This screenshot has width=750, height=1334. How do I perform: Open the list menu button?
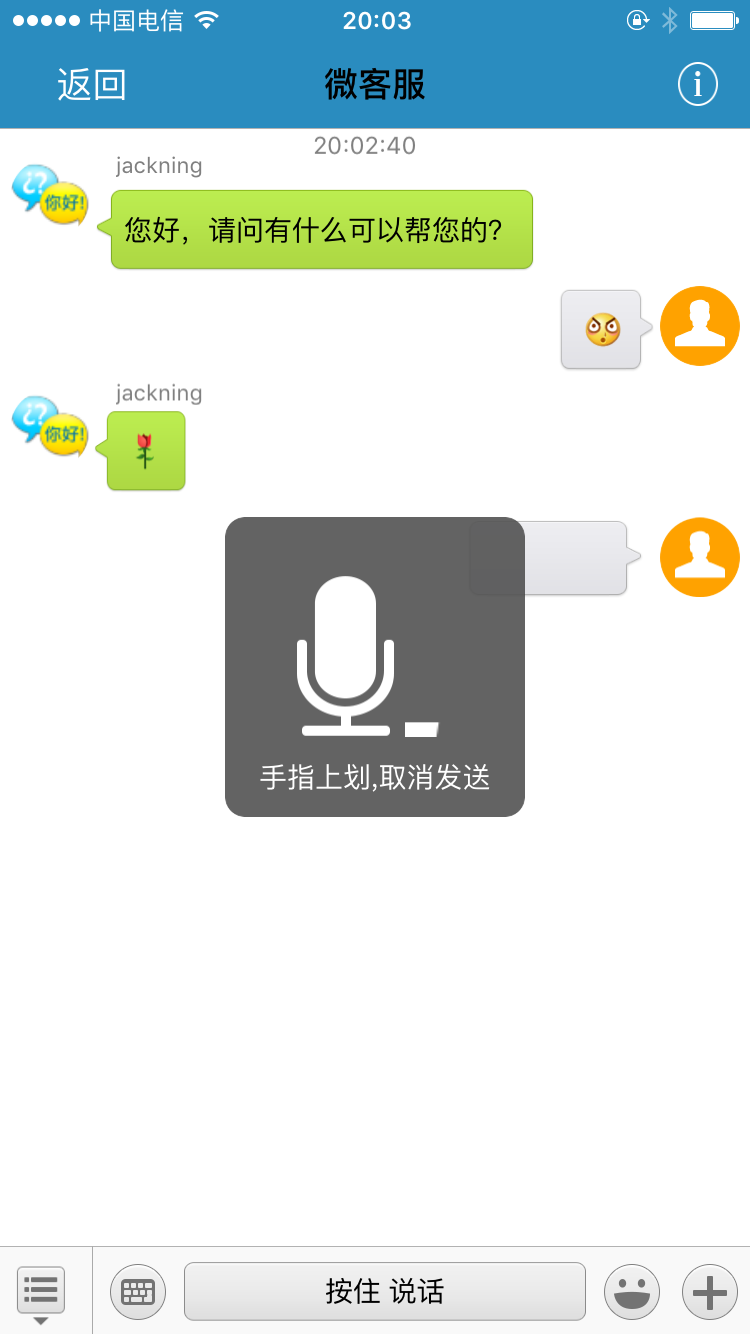tap(41, 1290)
